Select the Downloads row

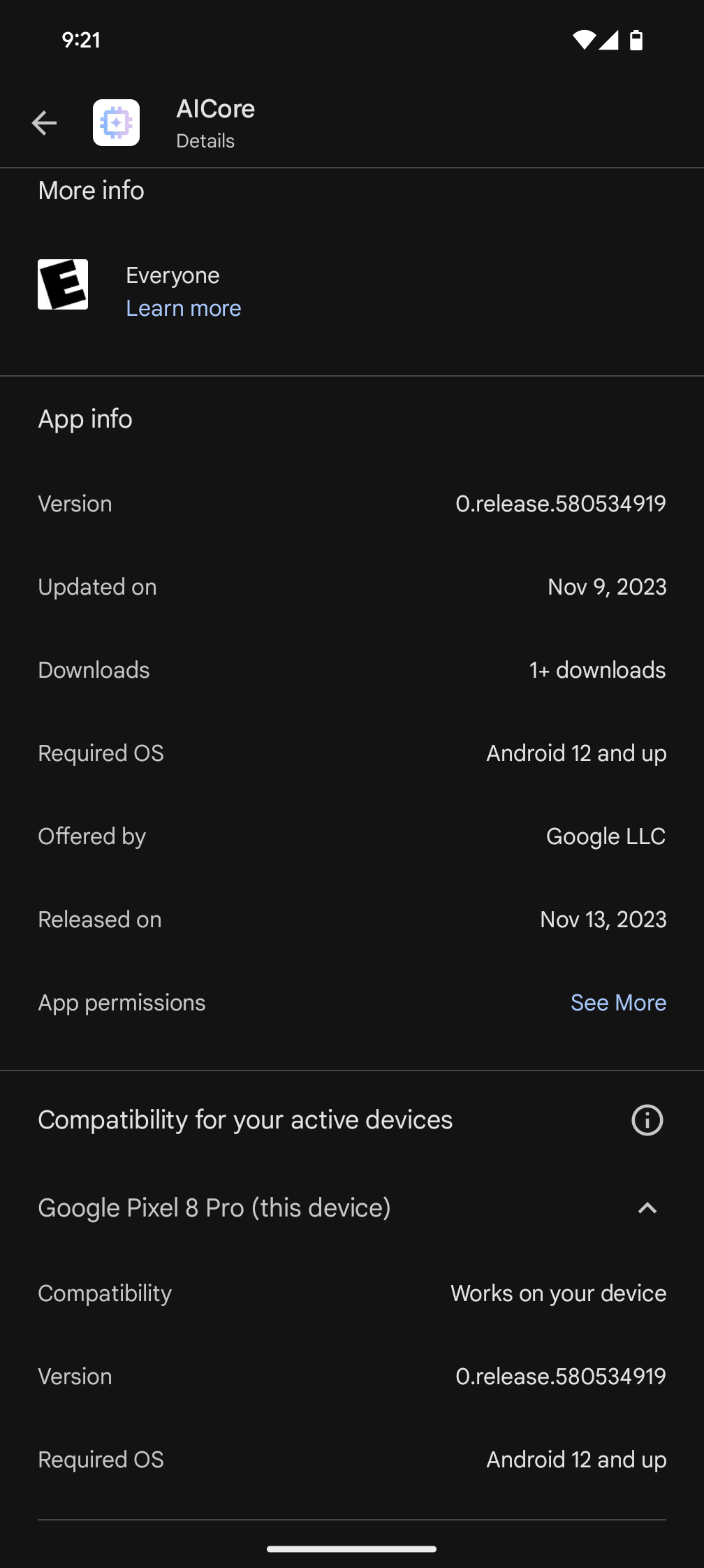(x=352, y=669)
